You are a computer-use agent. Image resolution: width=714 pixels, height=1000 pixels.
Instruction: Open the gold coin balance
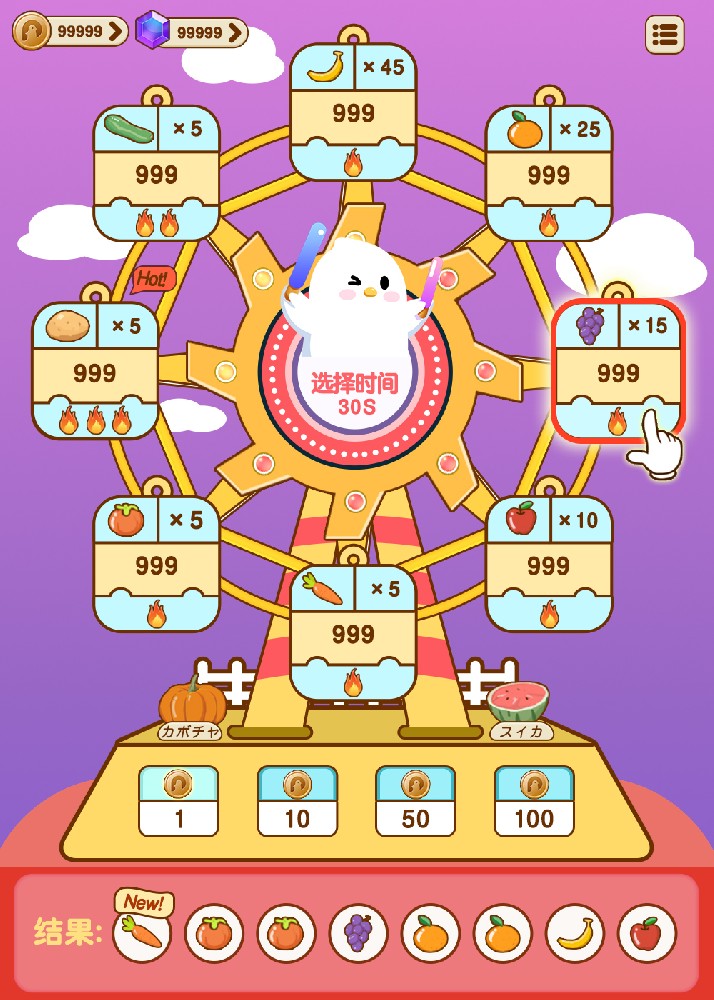(70, 32)
